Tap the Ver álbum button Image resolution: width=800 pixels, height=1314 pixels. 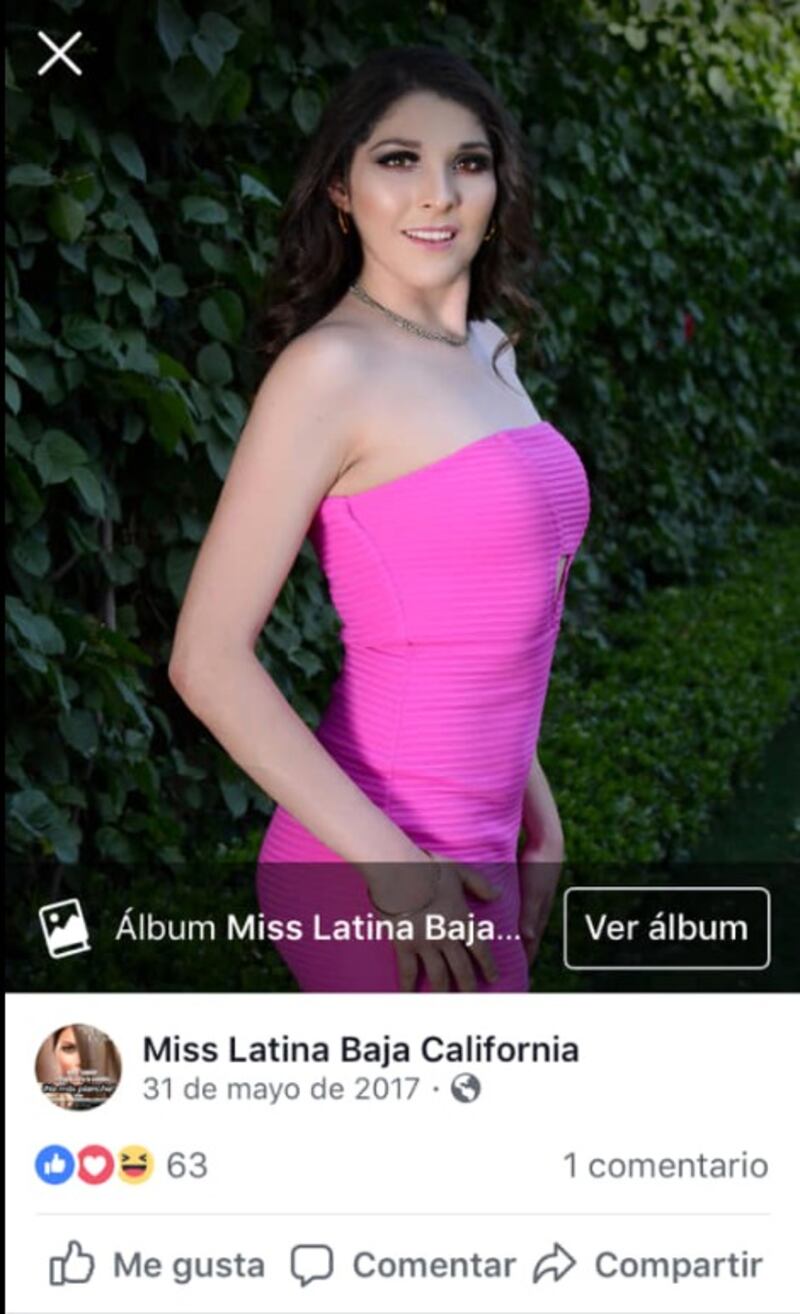pos(666,928)
